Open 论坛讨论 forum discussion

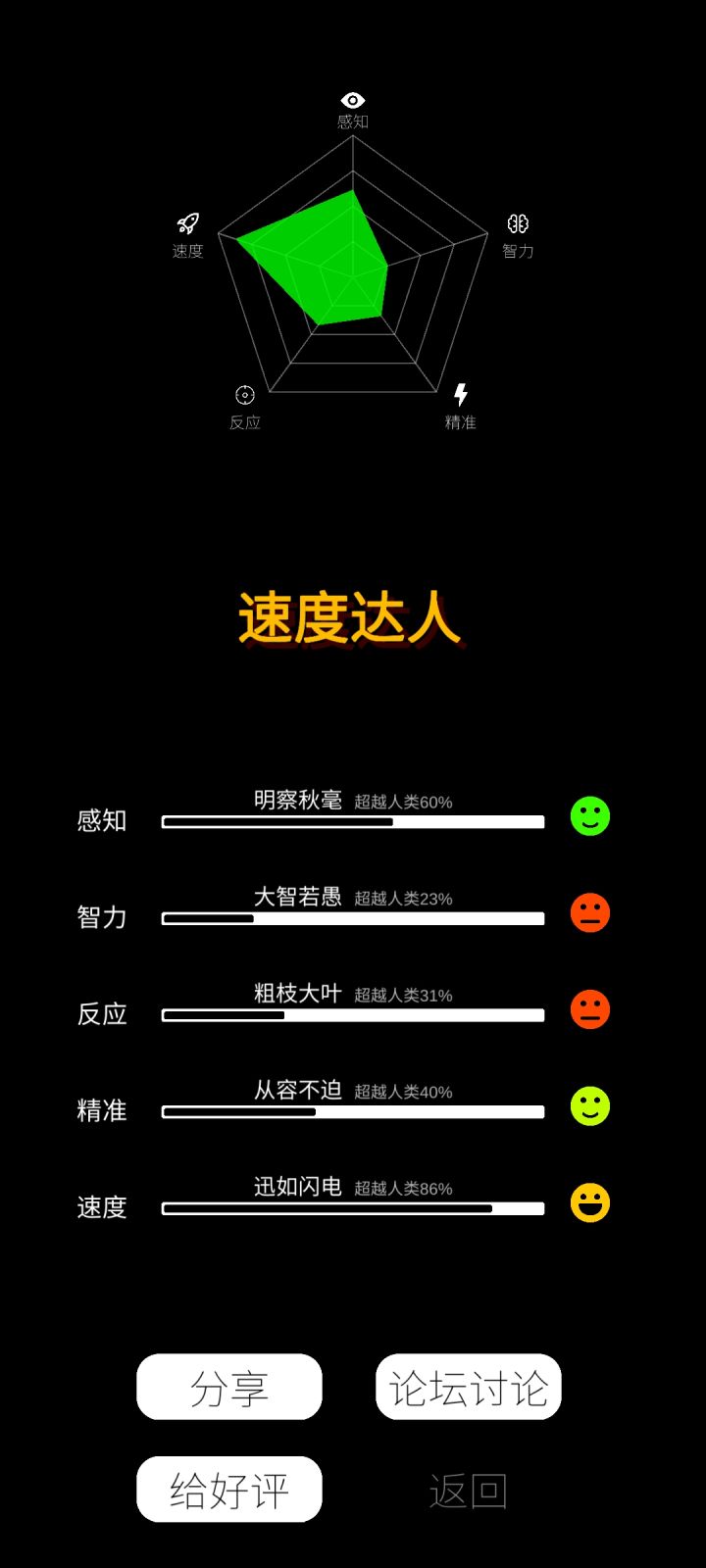click(468, 1387)
